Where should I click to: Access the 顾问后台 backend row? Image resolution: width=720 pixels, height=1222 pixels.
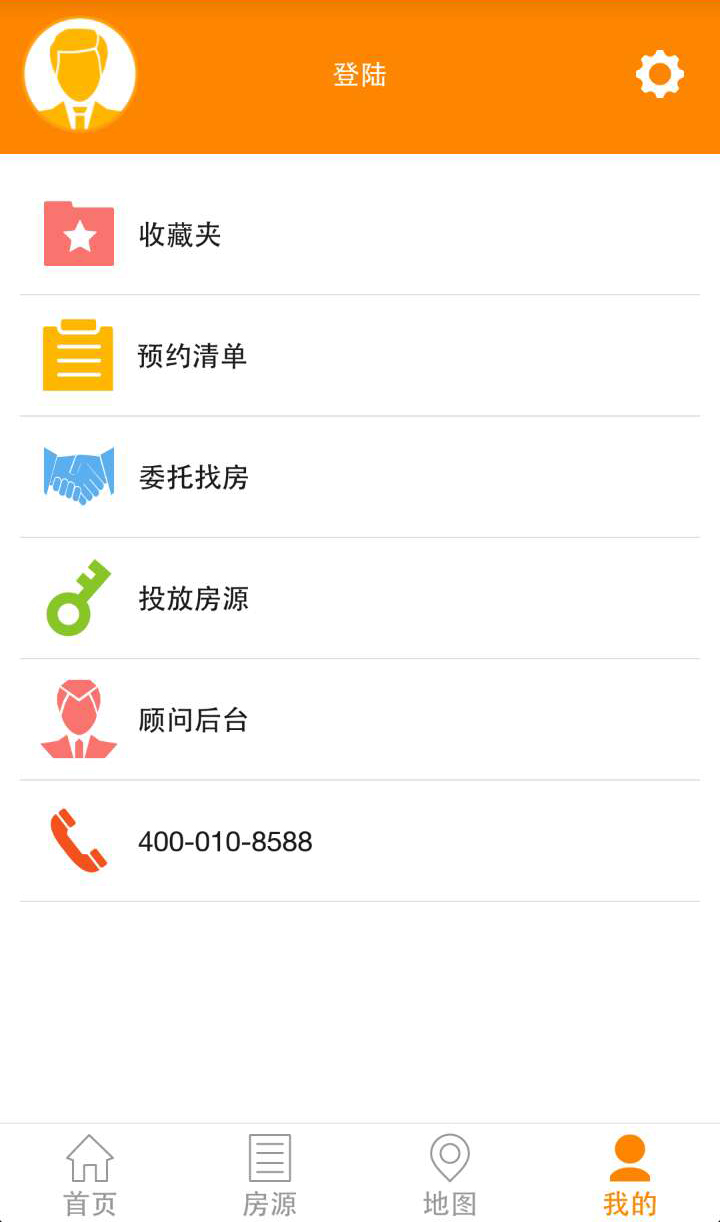(x=360, y=719)
